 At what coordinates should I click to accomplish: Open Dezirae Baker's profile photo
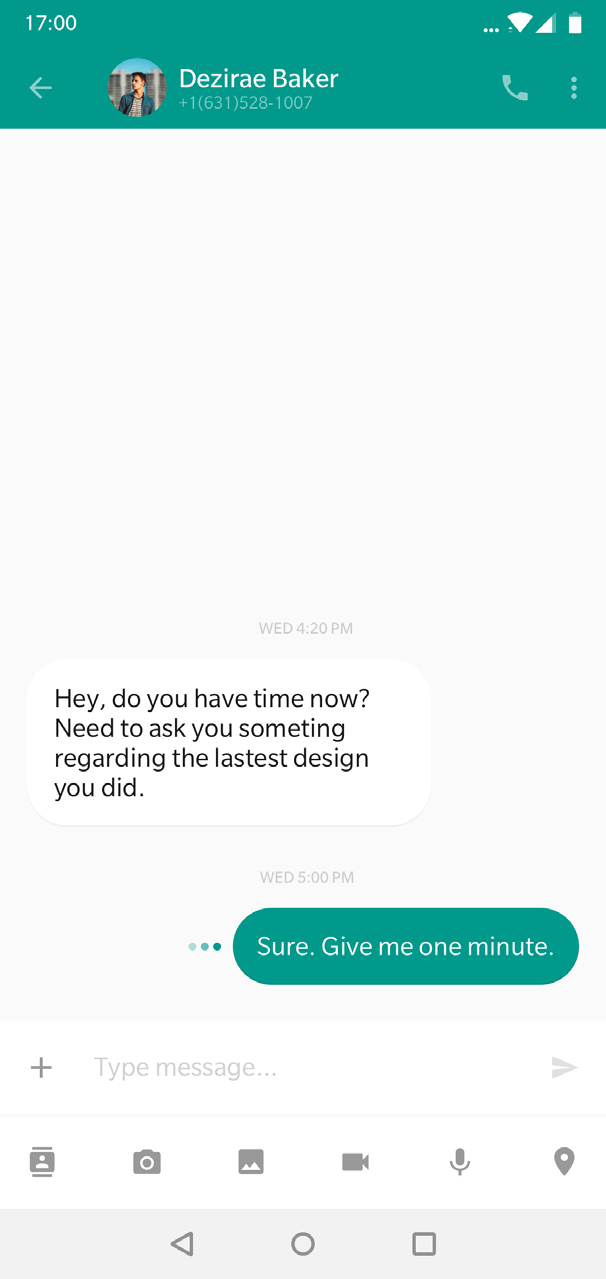click(x=137, y=88)
